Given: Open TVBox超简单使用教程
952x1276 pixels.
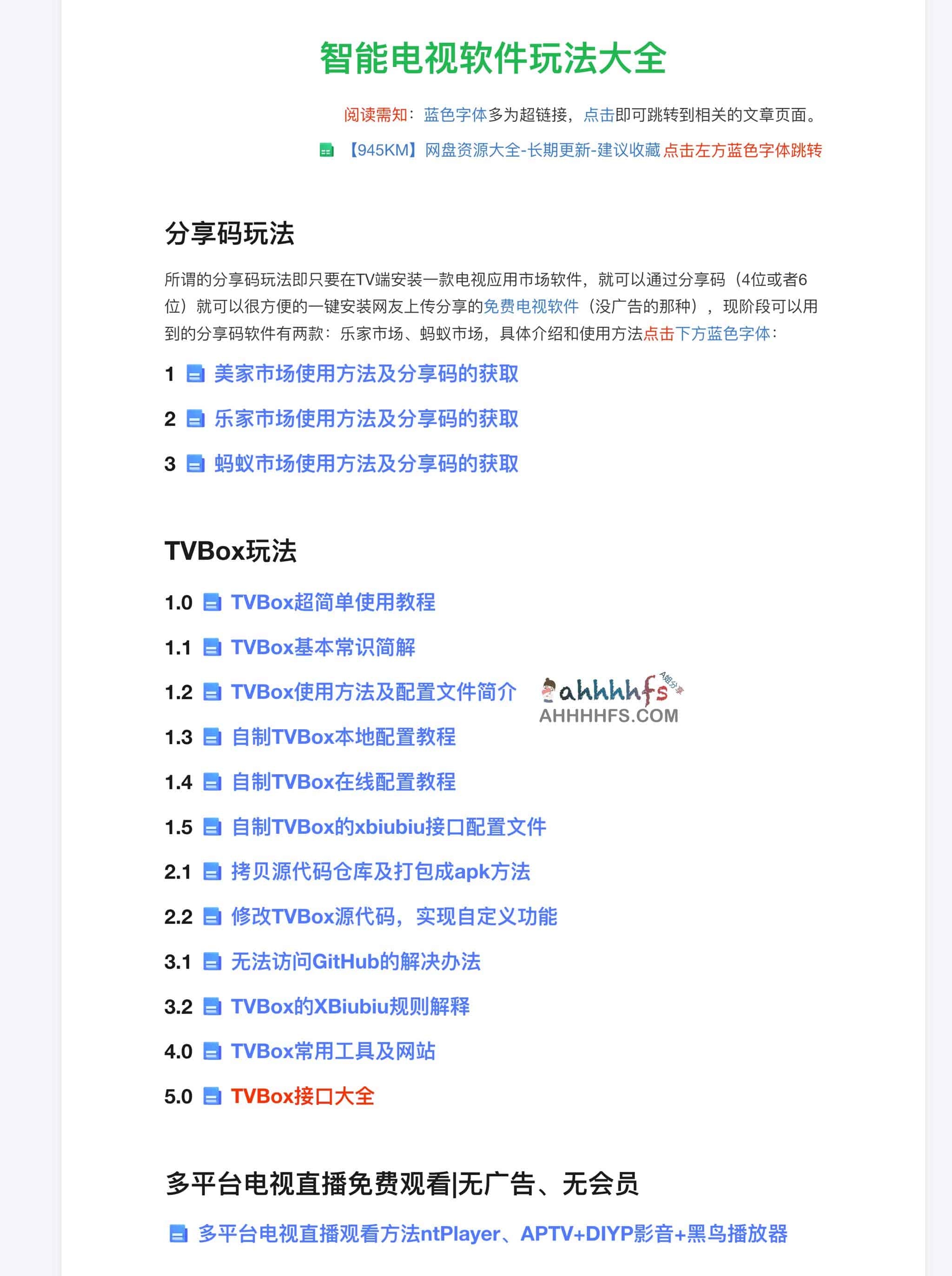Looking at the screenshot, I should click(333, 603).
